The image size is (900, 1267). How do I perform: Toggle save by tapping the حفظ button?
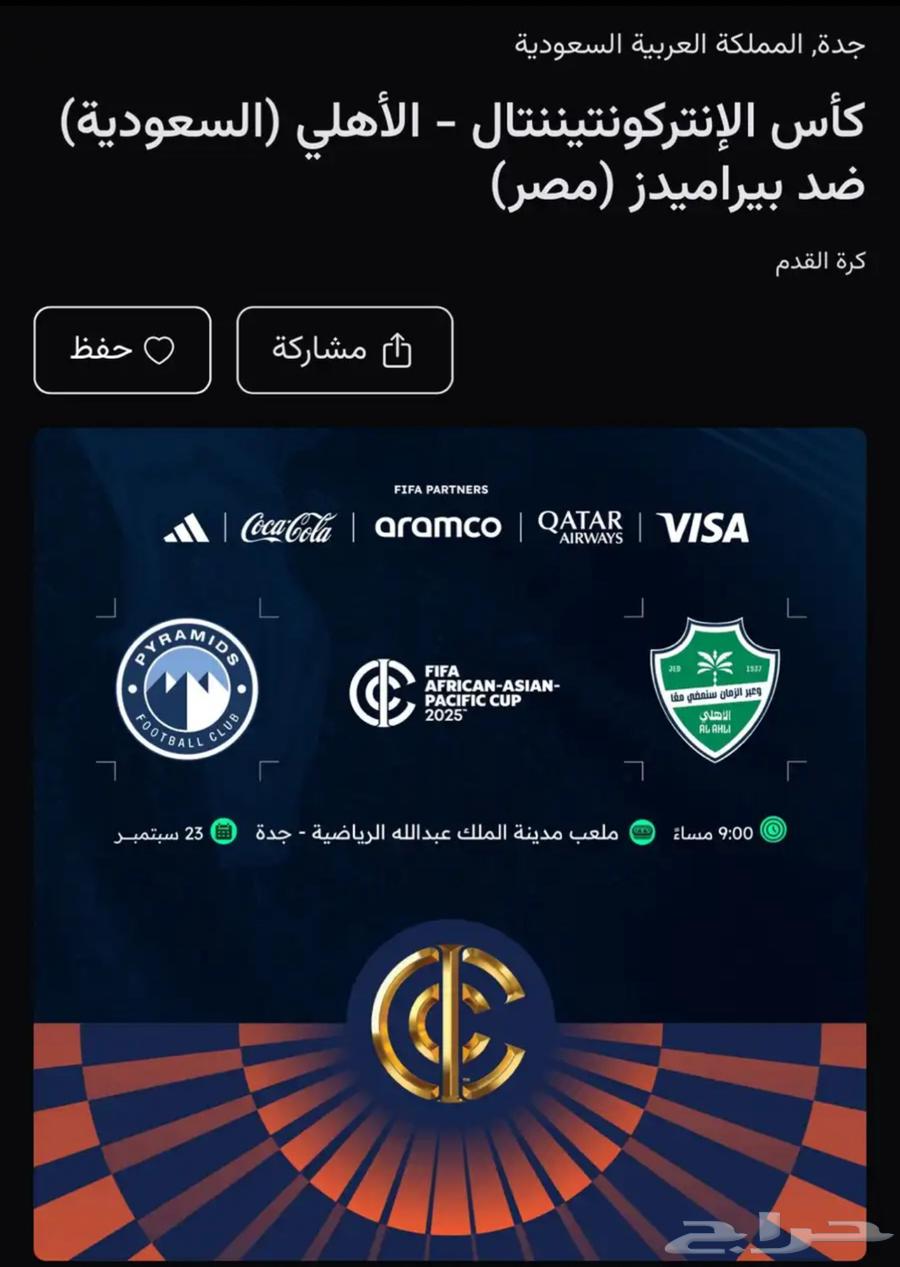pos(121,349)
